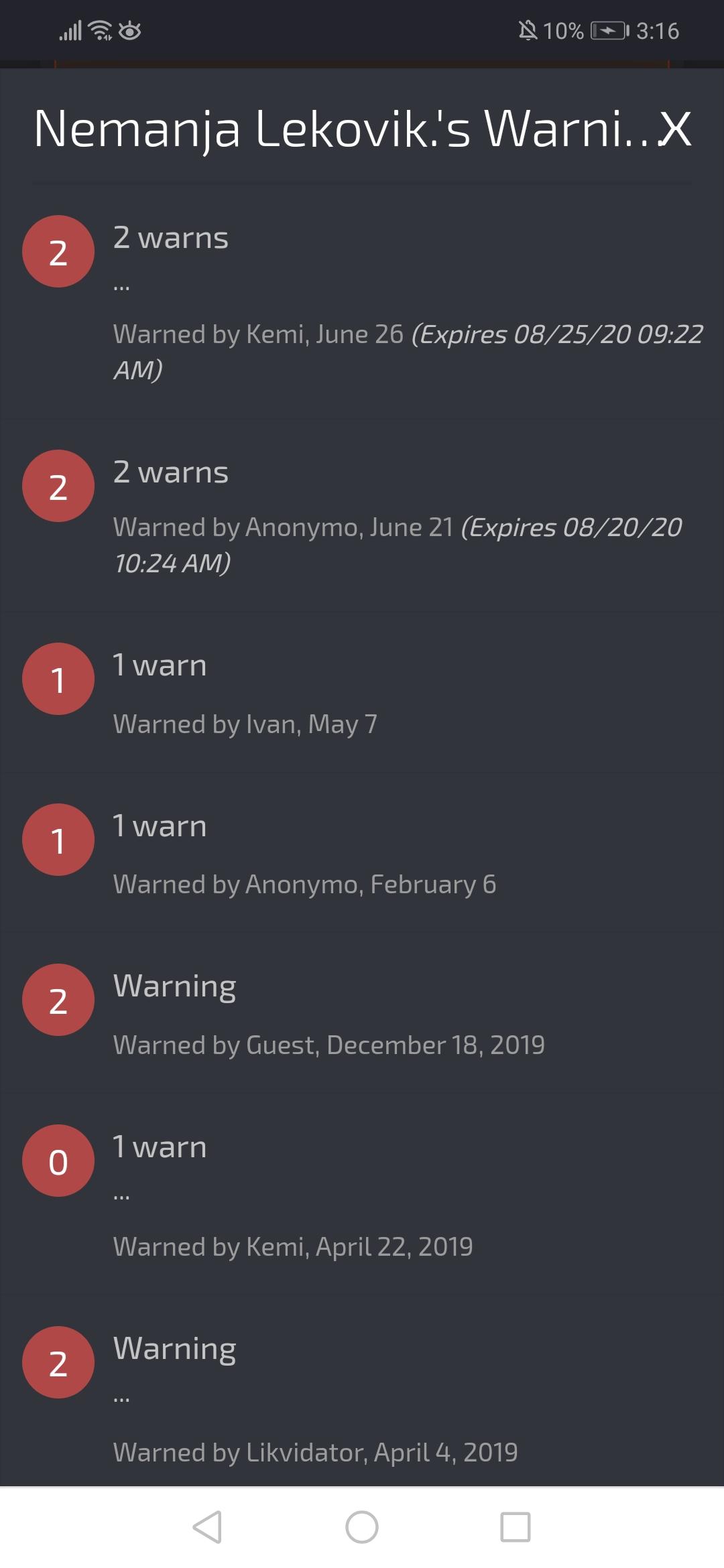Go back using the system back button
The height and width of the screenshot is (1568, 724).
tap(208, 1527)
